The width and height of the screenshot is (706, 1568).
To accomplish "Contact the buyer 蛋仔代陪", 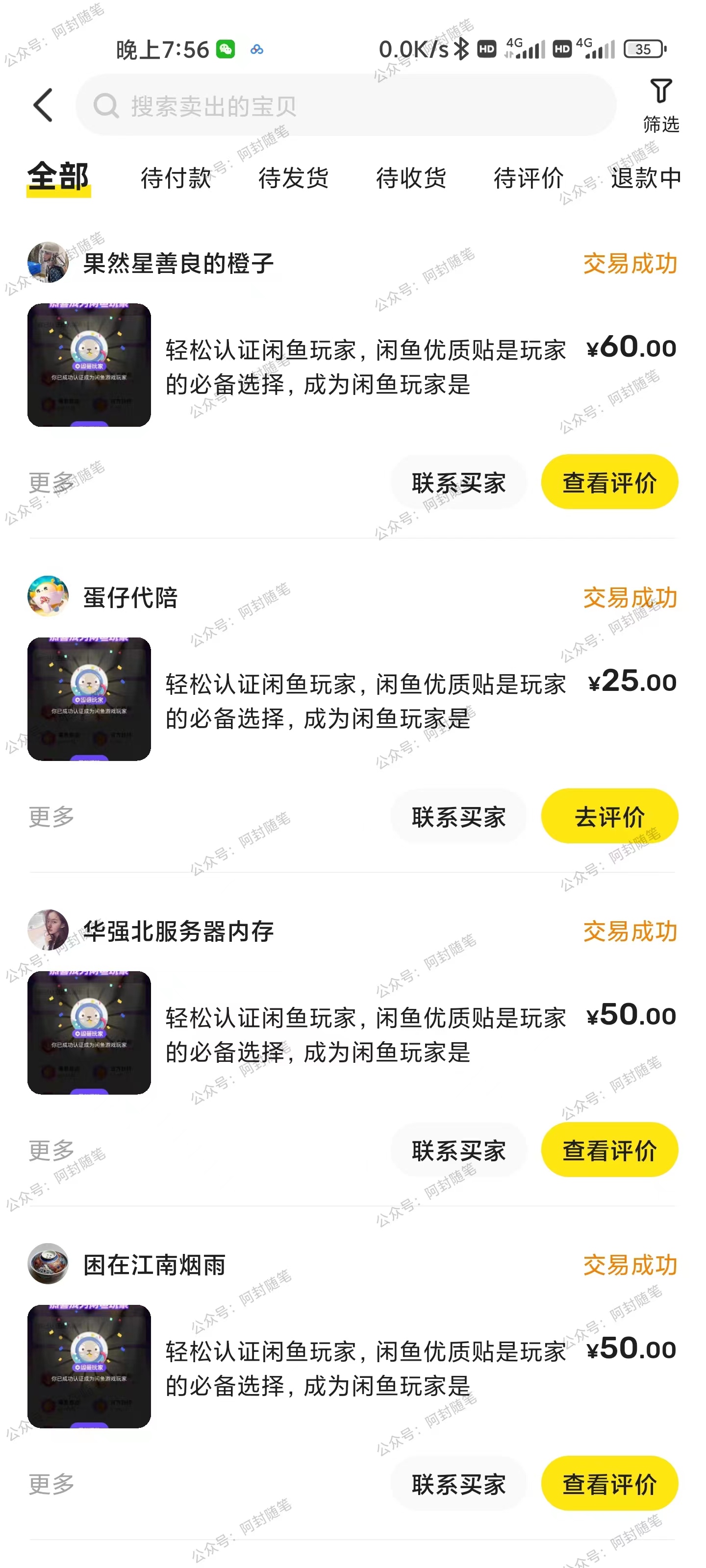I will point(459,816).
